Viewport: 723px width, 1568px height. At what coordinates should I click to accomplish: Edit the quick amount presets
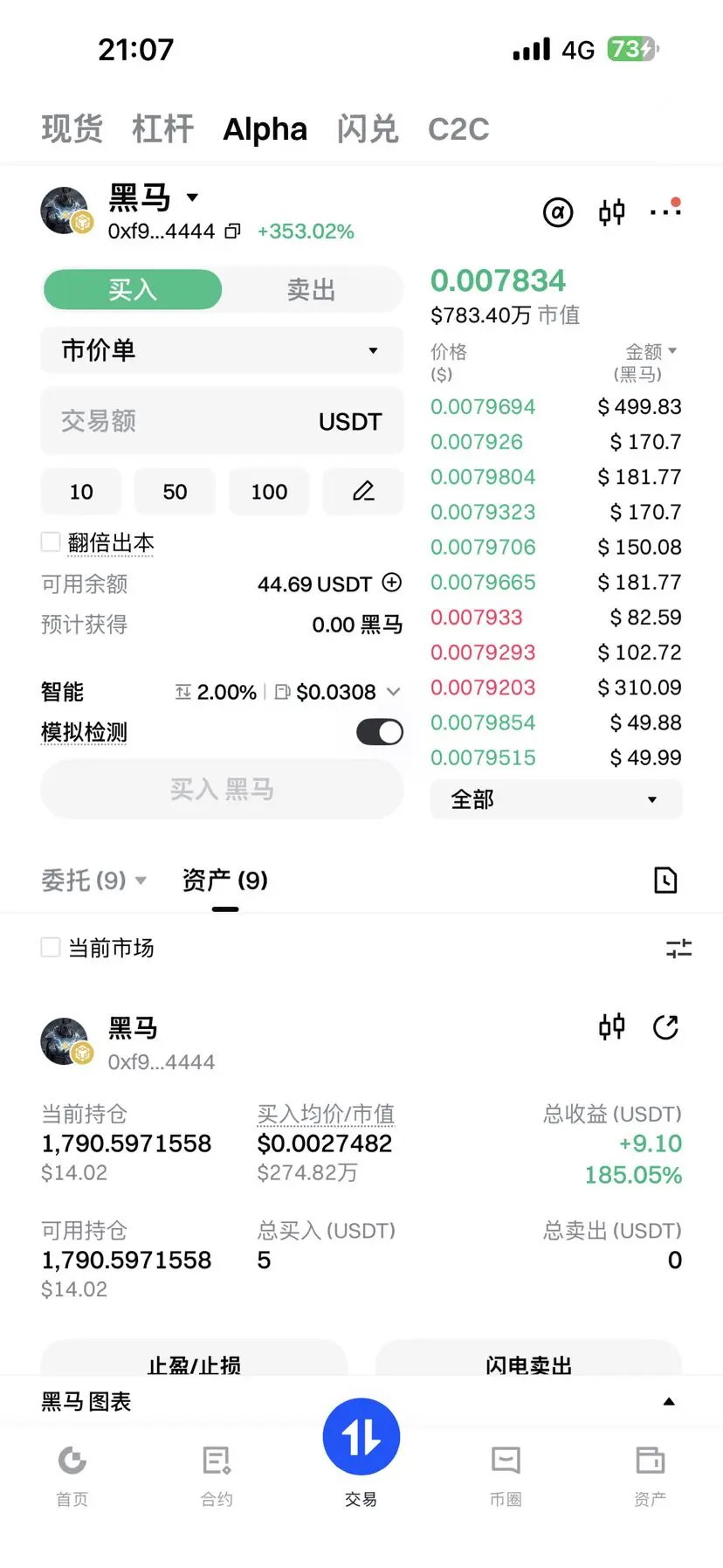363,492
